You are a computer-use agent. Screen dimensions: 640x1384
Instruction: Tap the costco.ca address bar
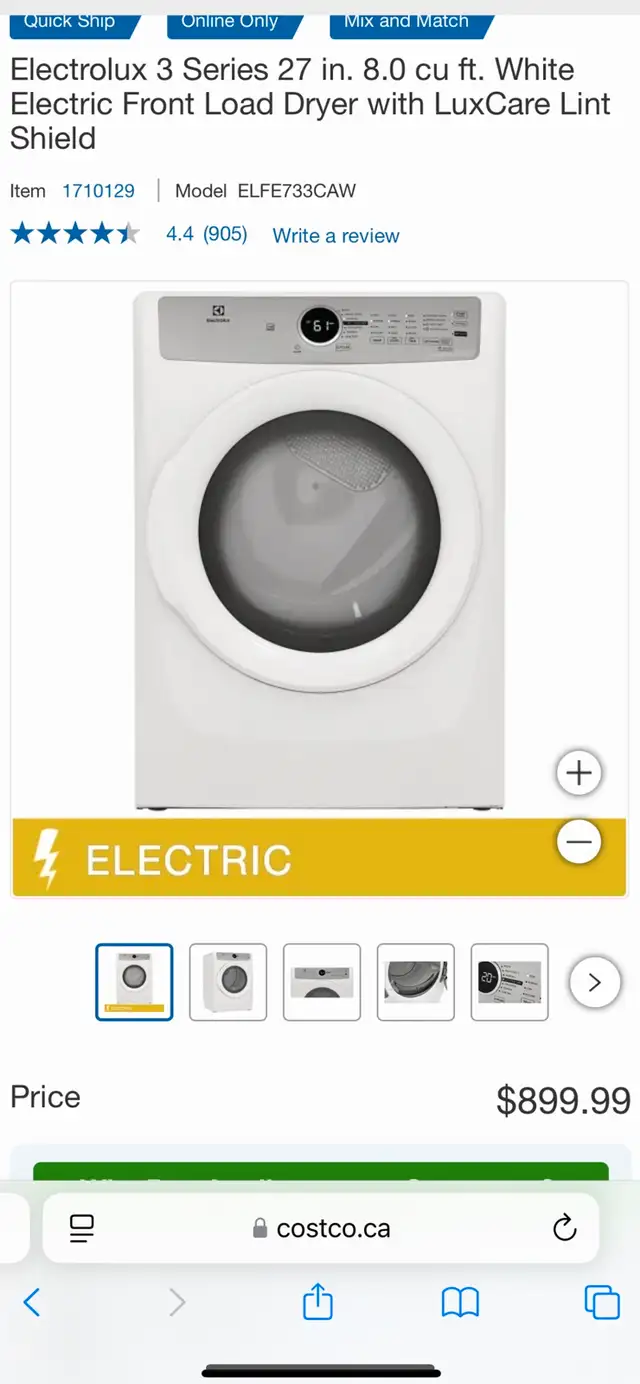tap(321, 1228)
